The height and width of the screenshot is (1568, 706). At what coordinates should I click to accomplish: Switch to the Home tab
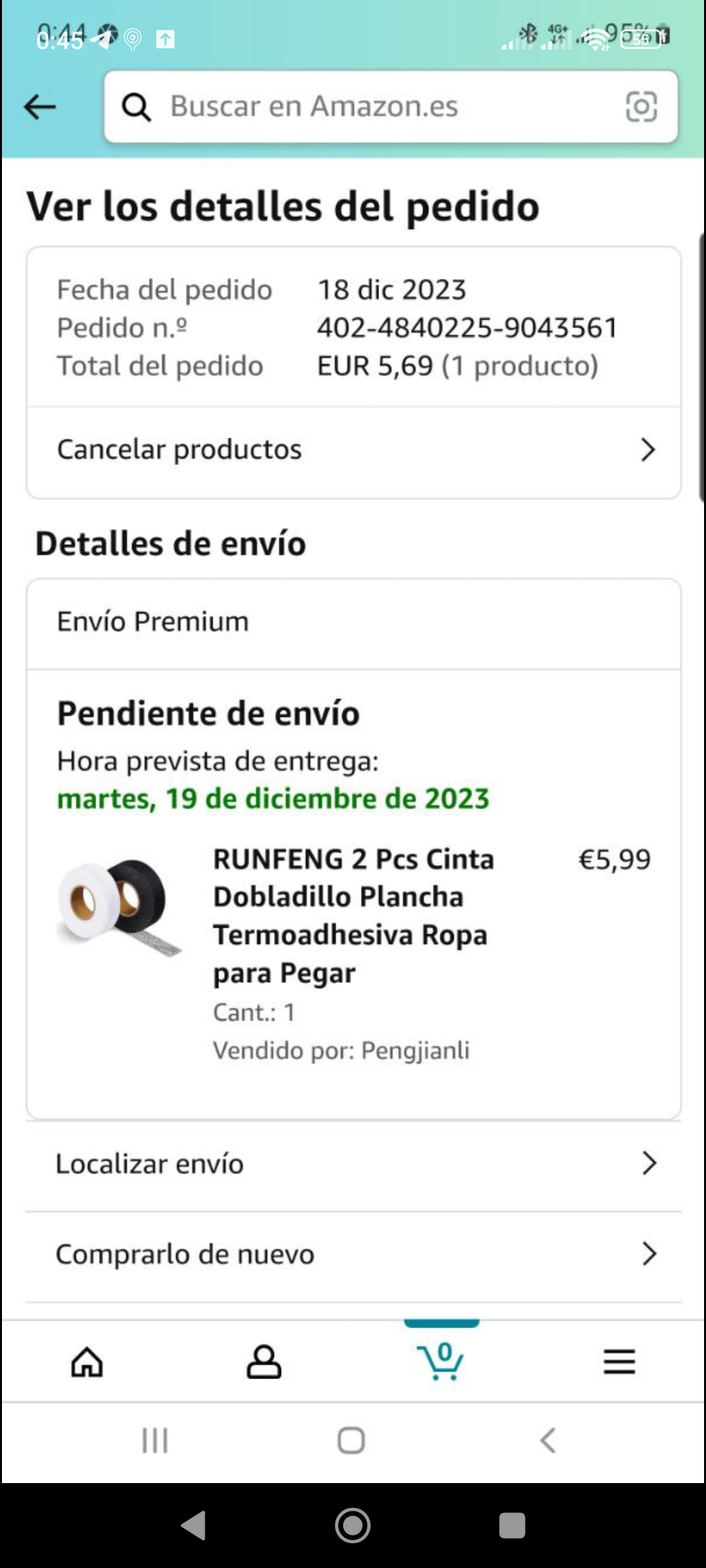[x=88, y=1362]
